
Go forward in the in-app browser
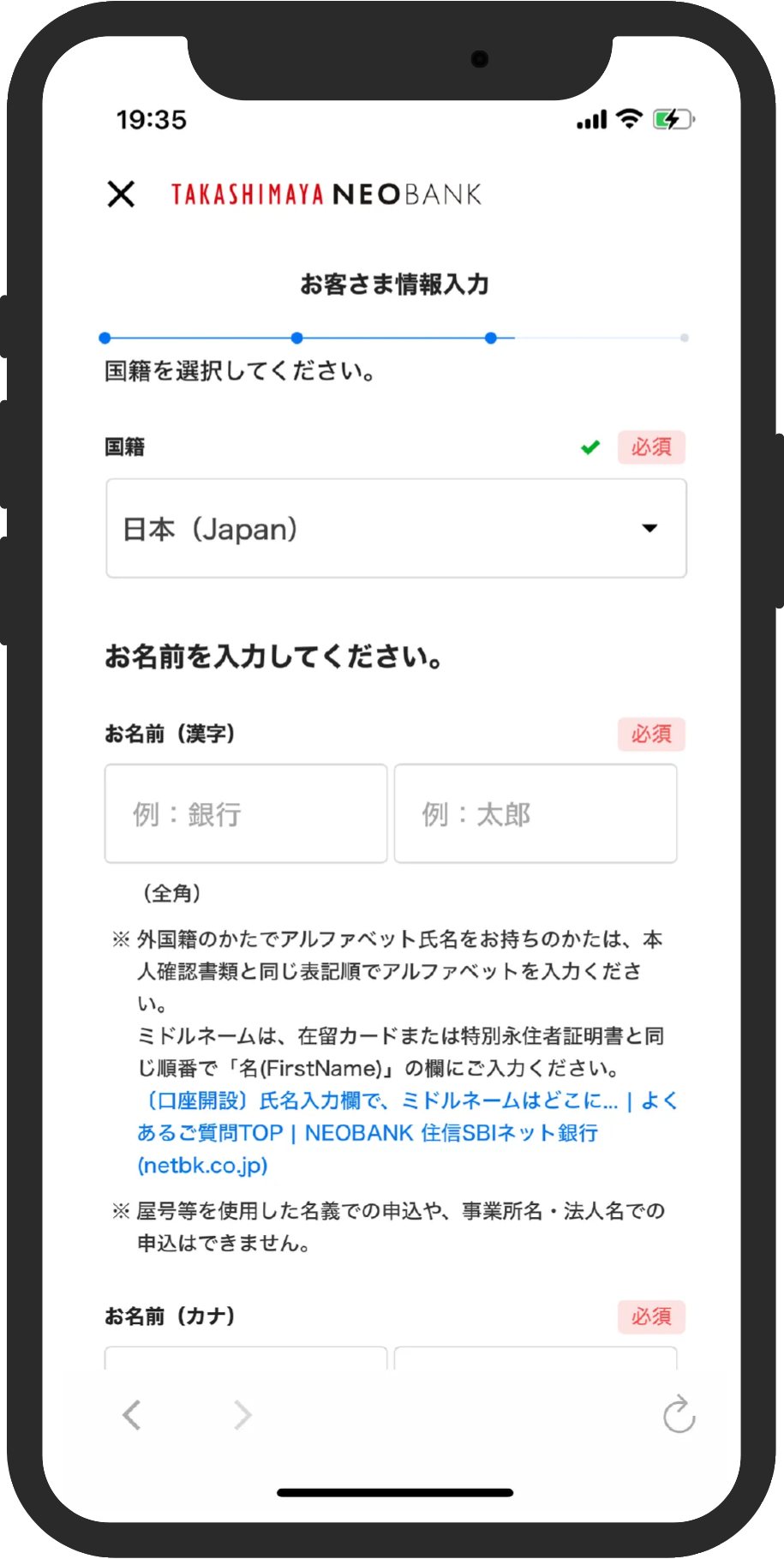pyautogui.click(x=242, y=1415)
